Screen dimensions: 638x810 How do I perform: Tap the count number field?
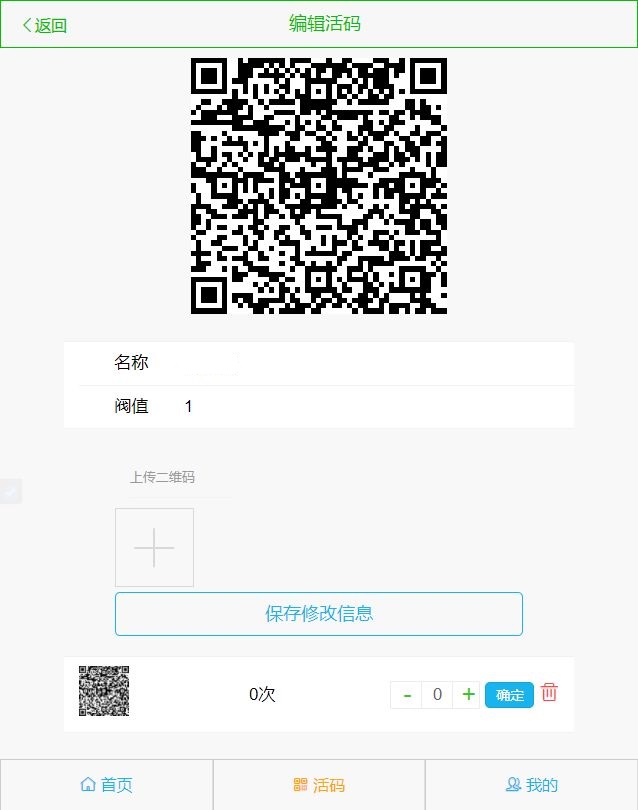(x=437, y=695)
